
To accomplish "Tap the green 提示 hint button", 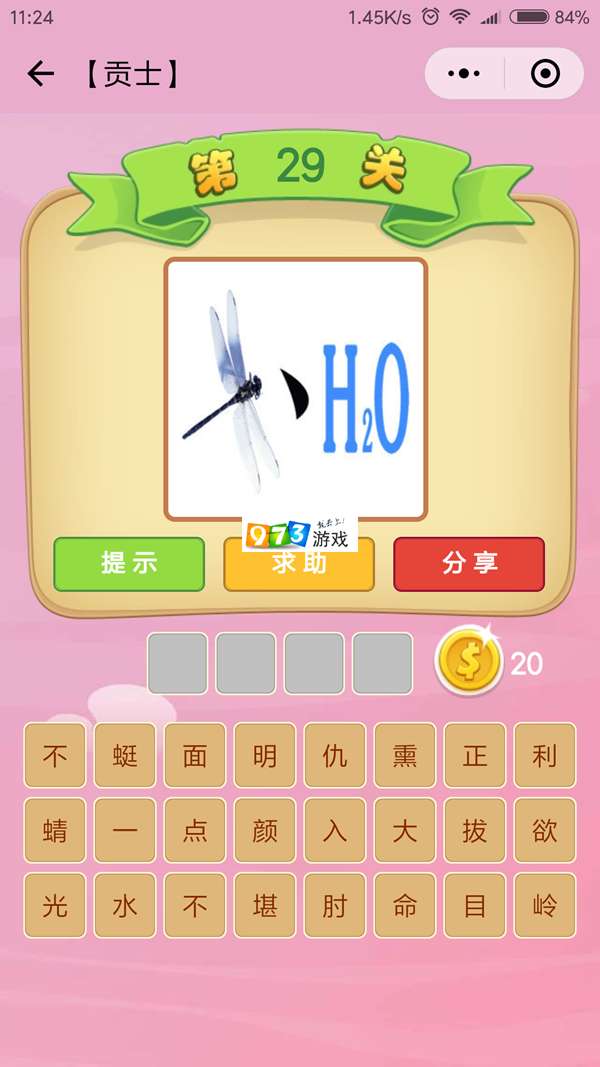I will point(129,564).
